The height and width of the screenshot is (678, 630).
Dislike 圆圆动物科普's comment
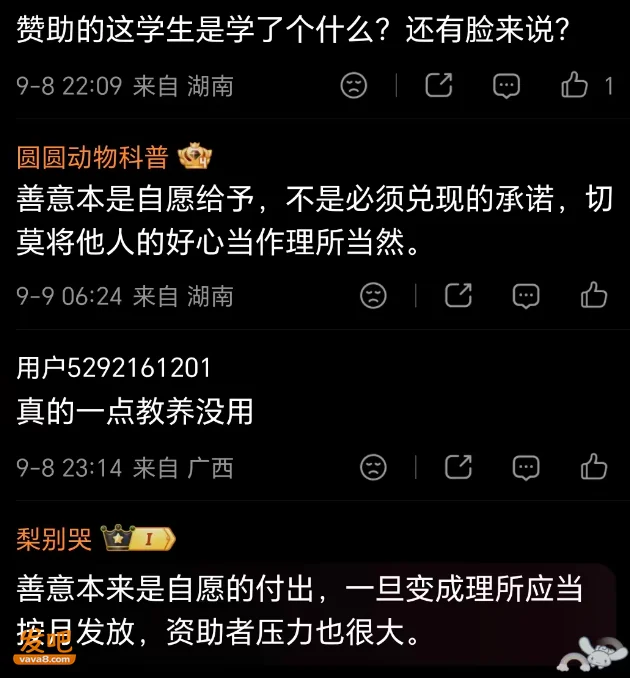click(x=373, y=296)
